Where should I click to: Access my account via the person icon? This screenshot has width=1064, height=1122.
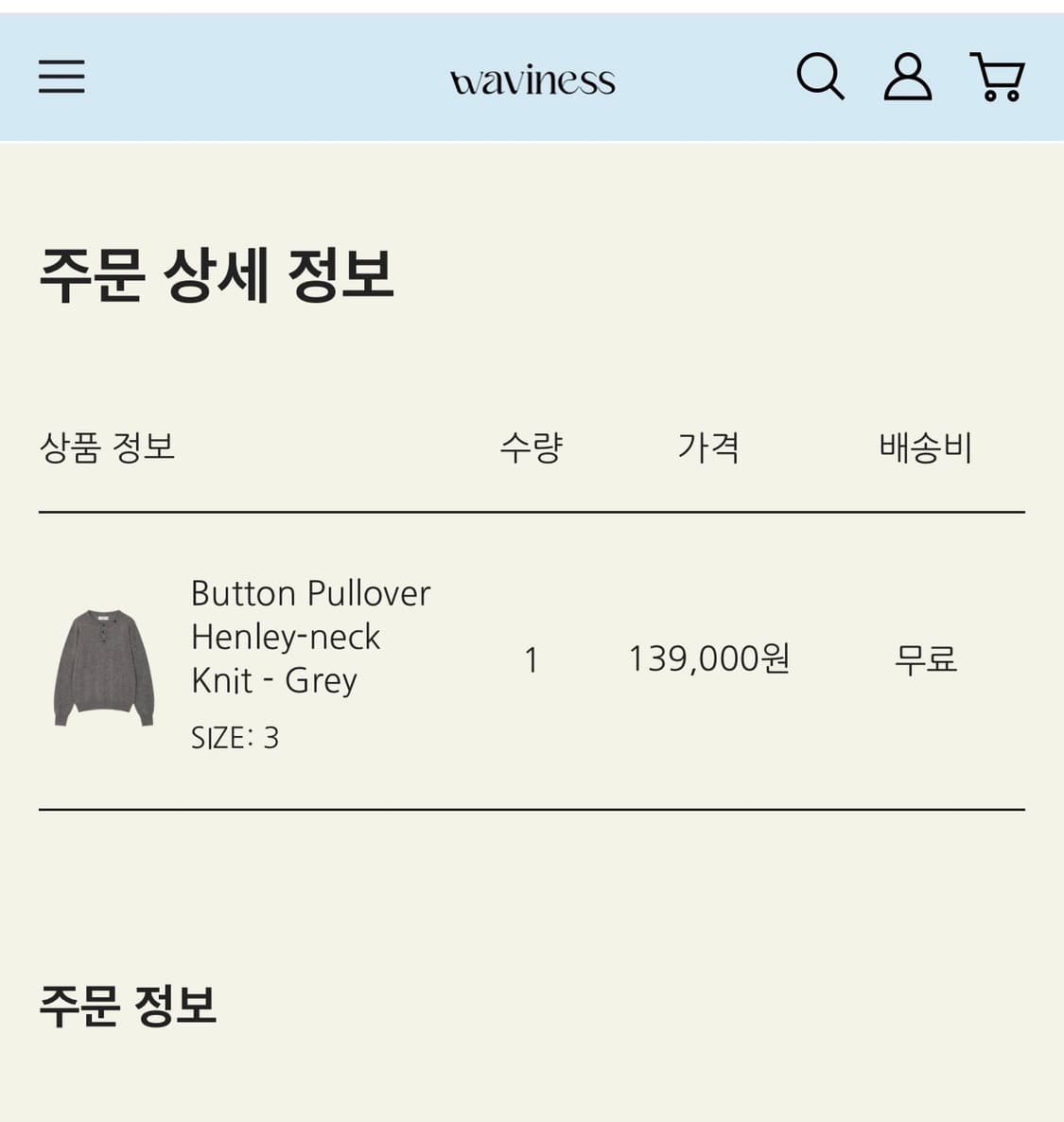908,79
